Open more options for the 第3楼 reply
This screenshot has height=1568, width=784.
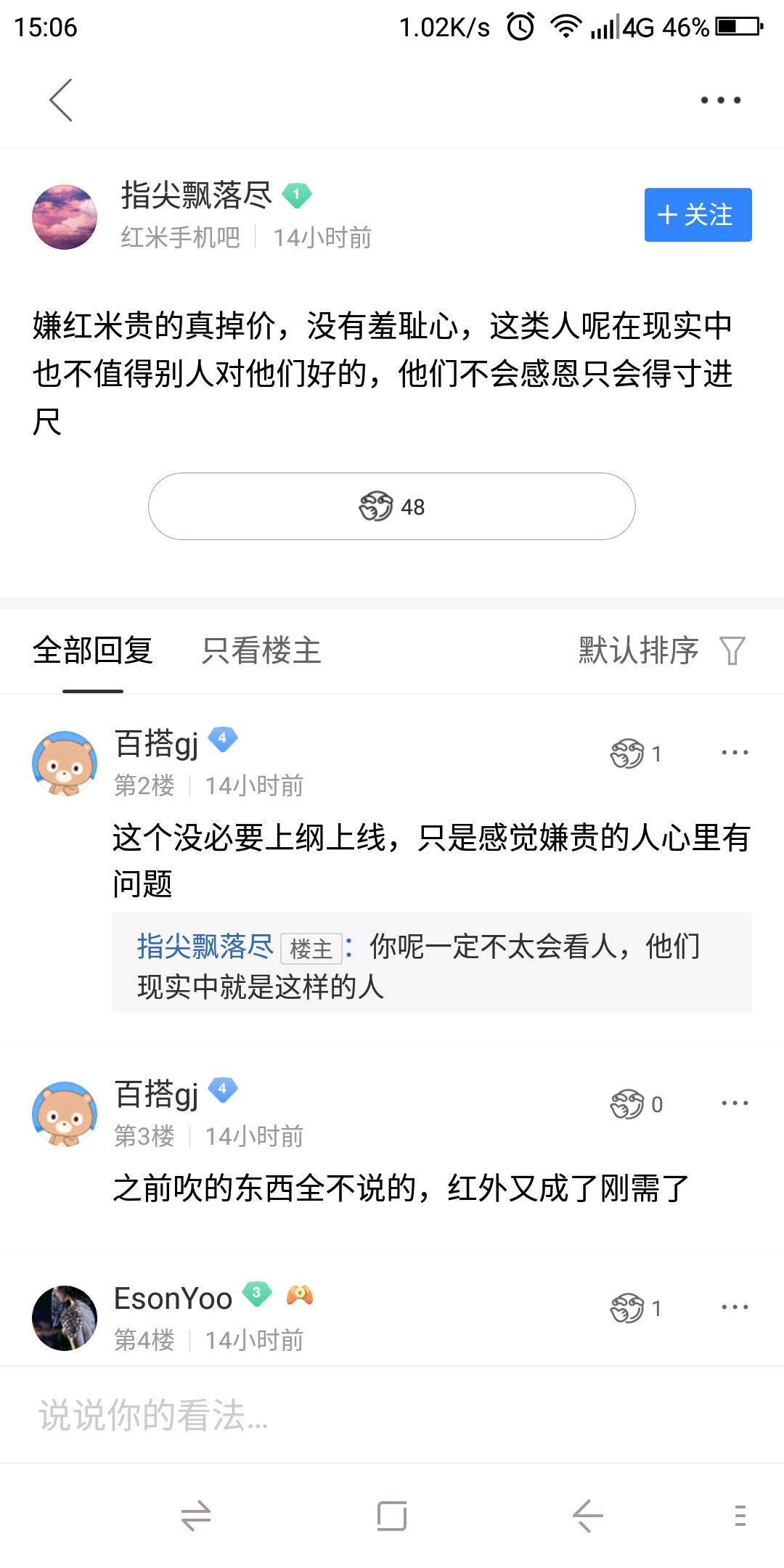coord(735,1103)
